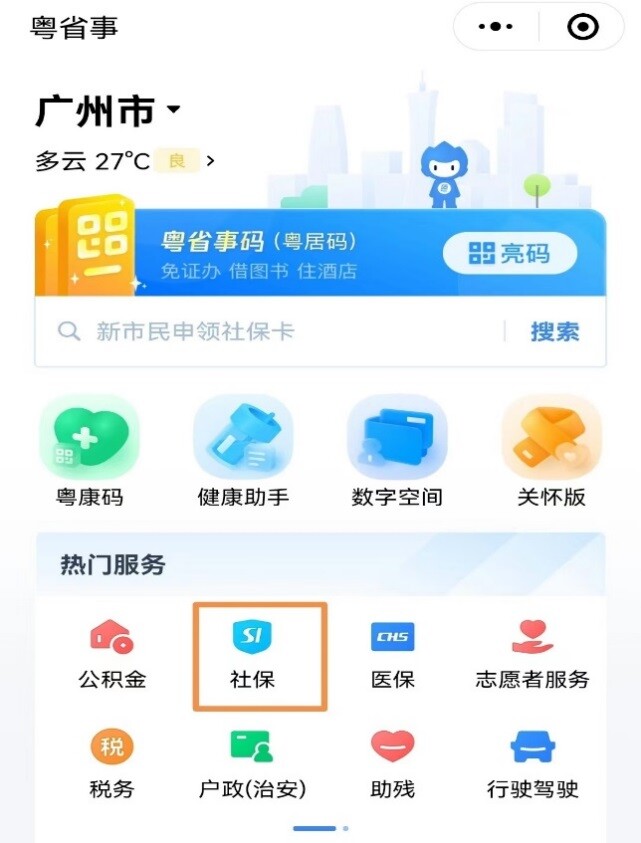
Task: Open the 医保 service
Action: coord(393,655)
